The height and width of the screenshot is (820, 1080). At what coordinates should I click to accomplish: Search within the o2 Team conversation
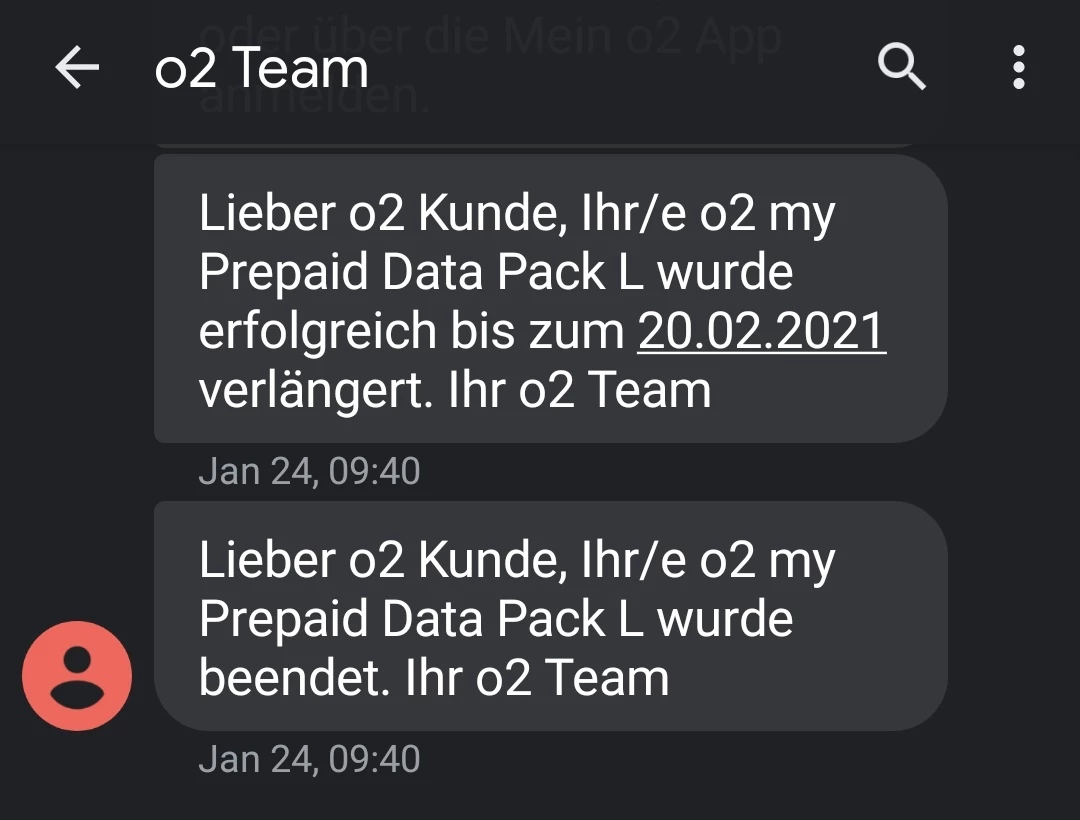click(x=901, y=68)
